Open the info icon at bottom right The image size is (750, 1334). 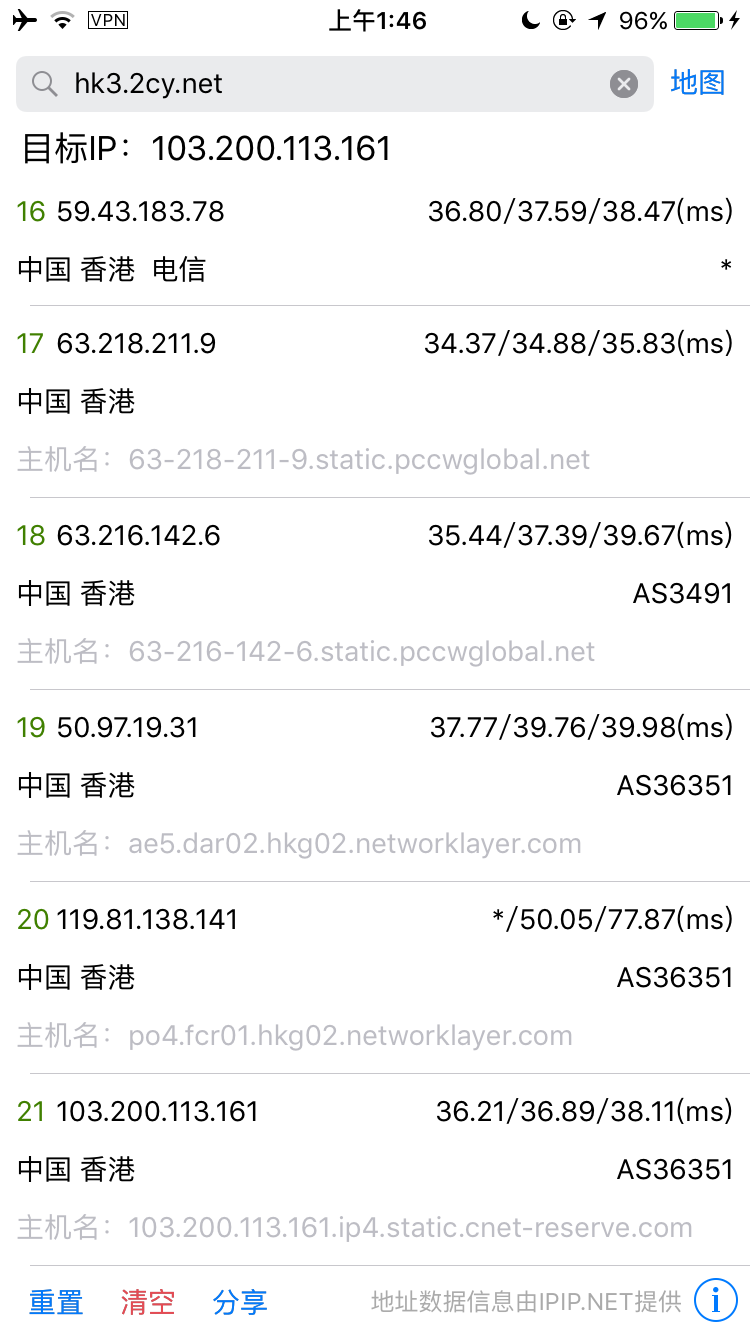point(716,1300)
